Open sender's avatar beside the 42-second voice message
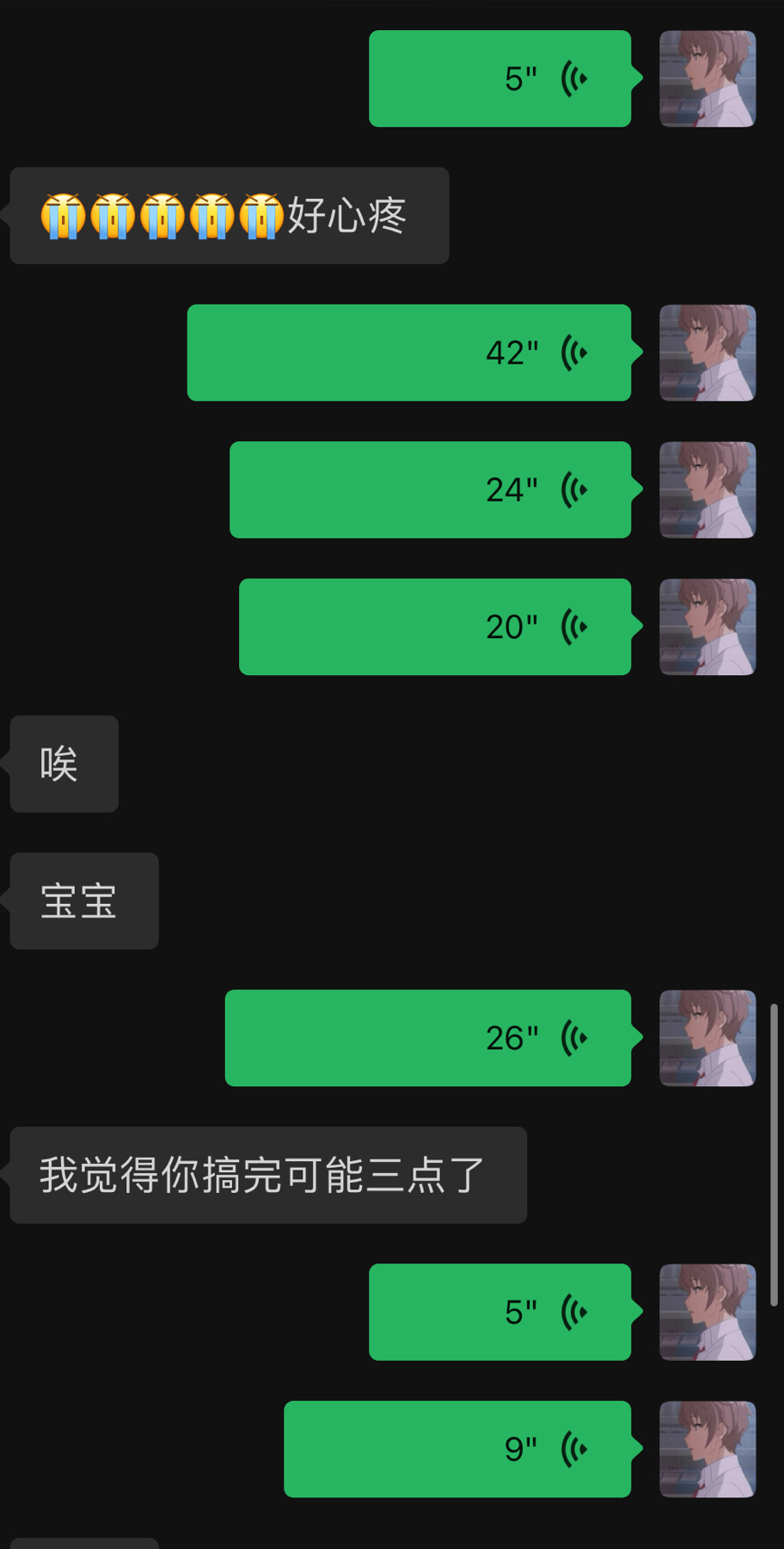Image resolution: width=784 pixels, height=1549 pixels. [x=707, y=353]
